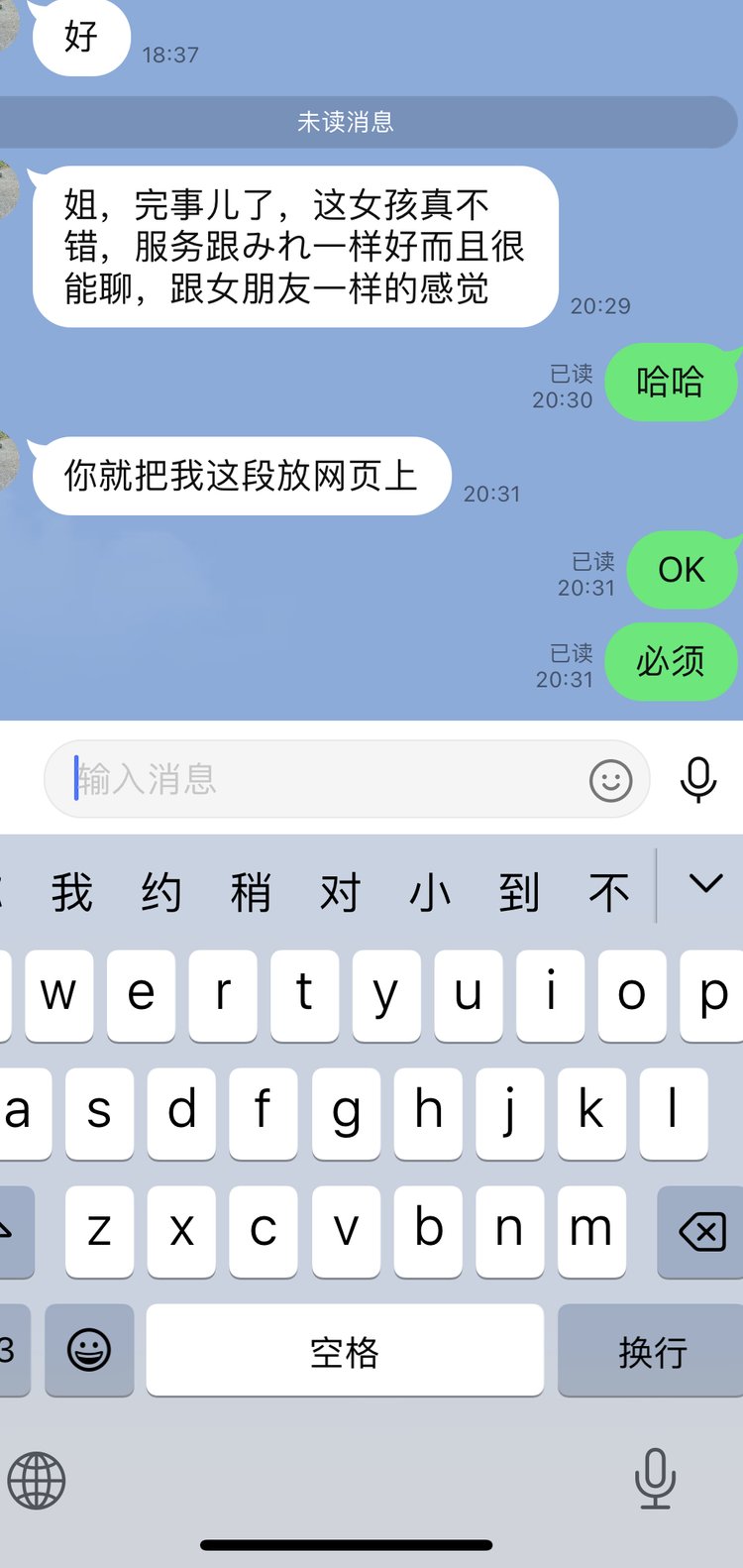Expand the candidate word list chevron
The image size is (743, 1568).
point(705,884)
